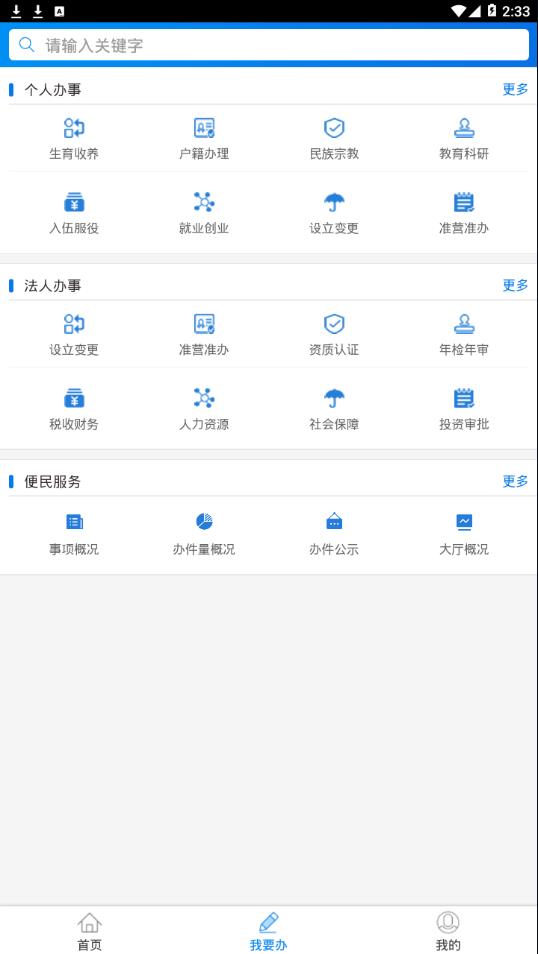538x954 pixels.
Task: Open 就业创业 service
Action: [204, 213]
